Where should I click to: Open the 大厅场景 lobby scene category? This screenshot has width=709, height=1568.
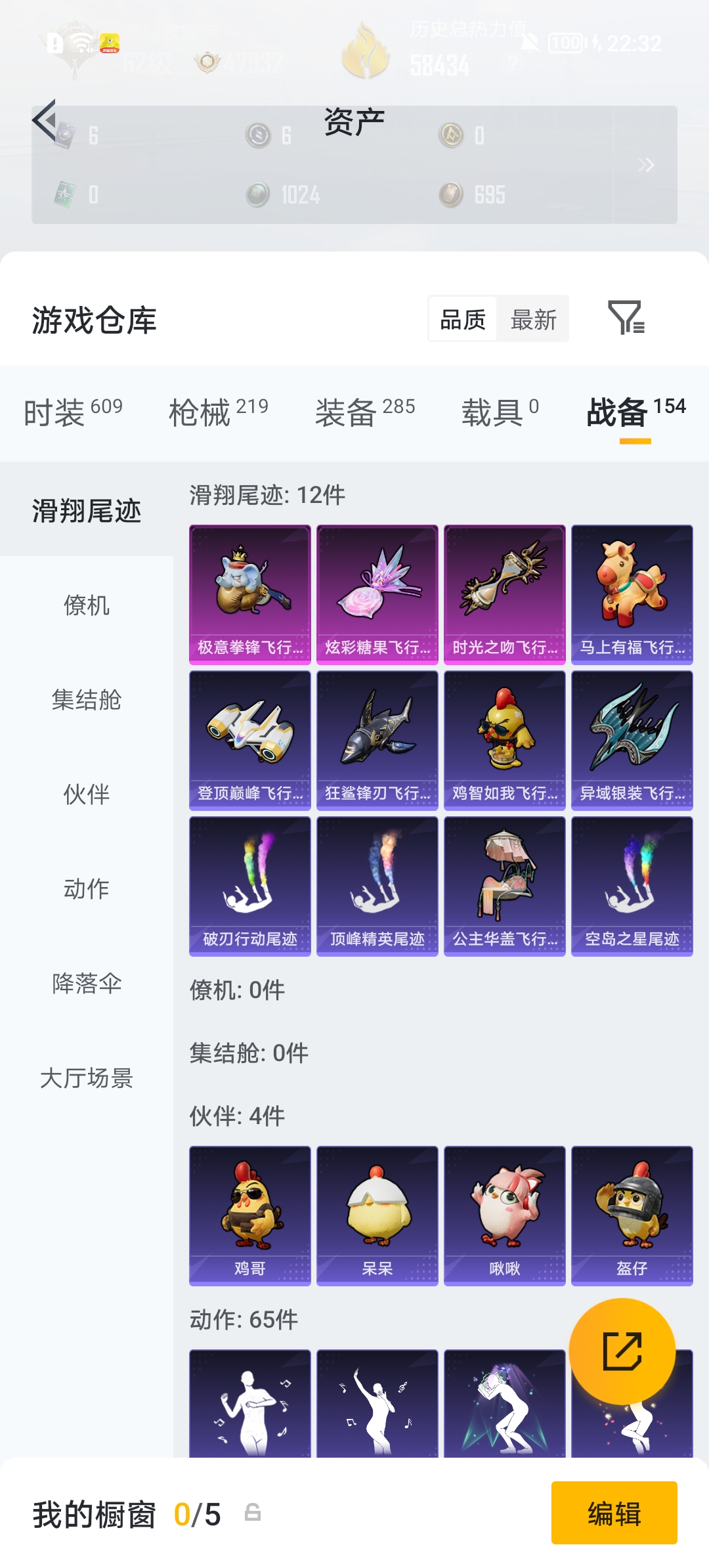[86, 1077]
